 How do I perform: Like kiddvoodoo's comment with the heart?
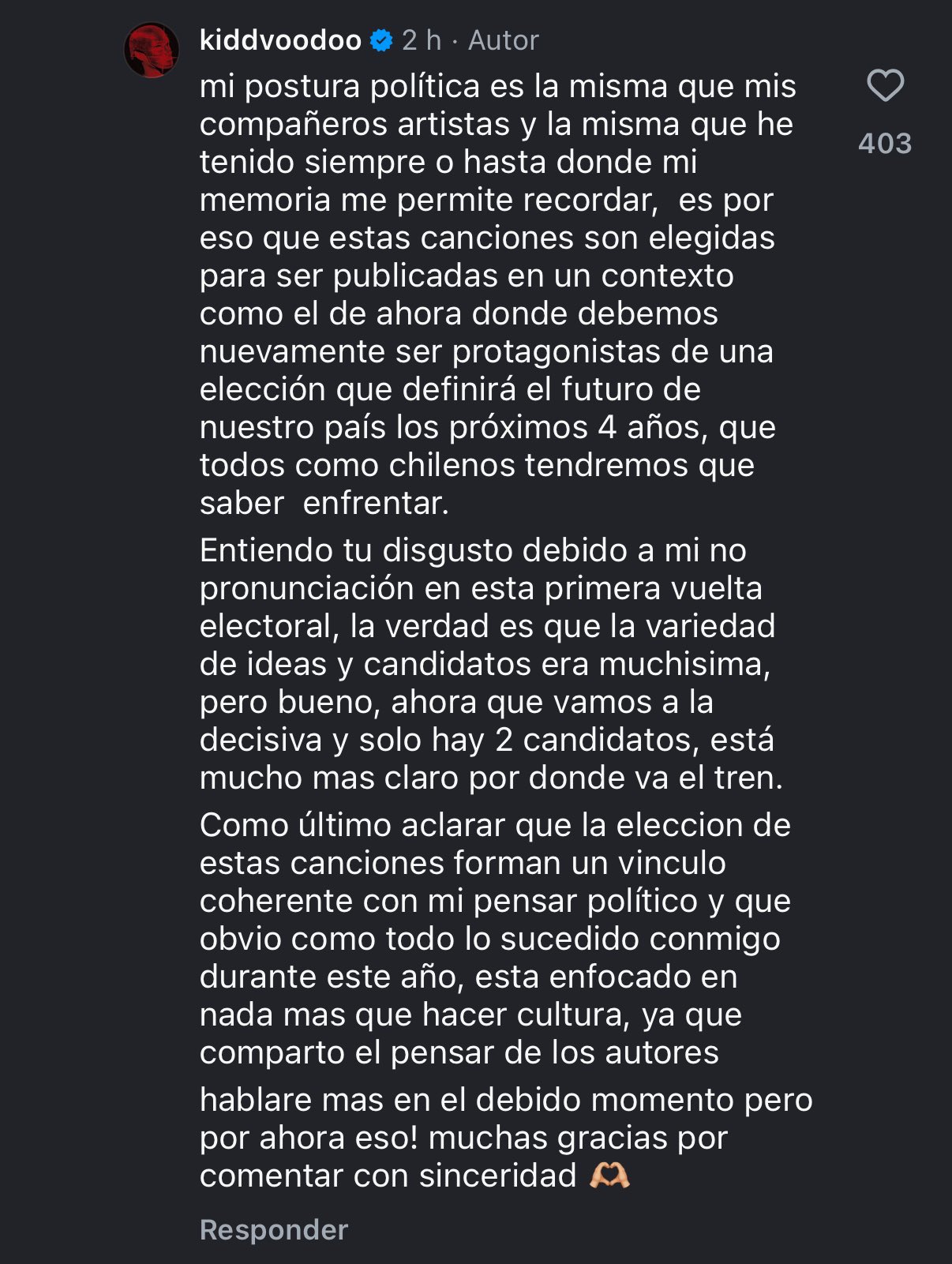[x=885, y=86]
